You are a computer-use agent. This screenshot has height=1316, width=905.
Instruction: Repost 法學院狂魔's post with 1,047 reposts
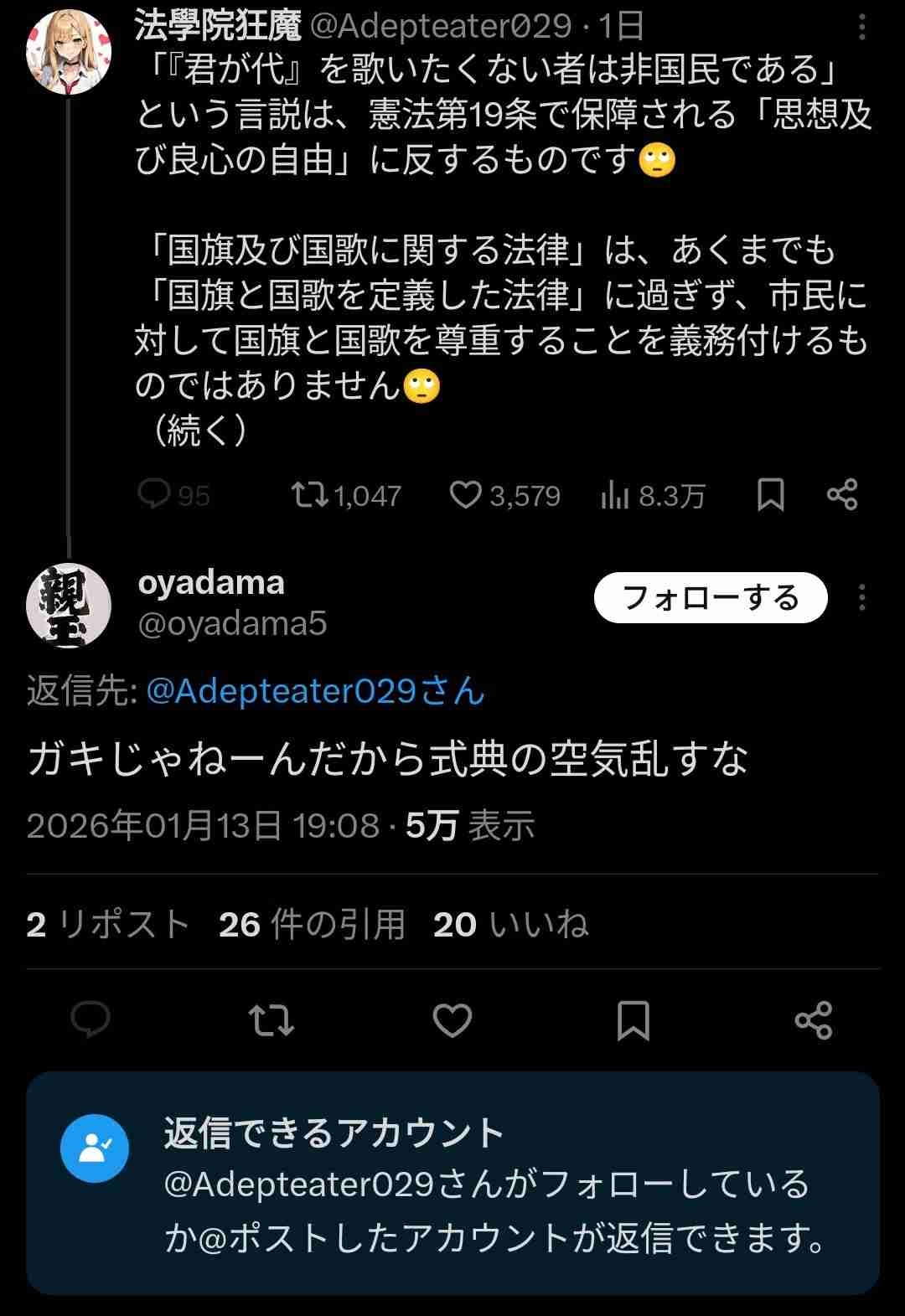(310, 495)
